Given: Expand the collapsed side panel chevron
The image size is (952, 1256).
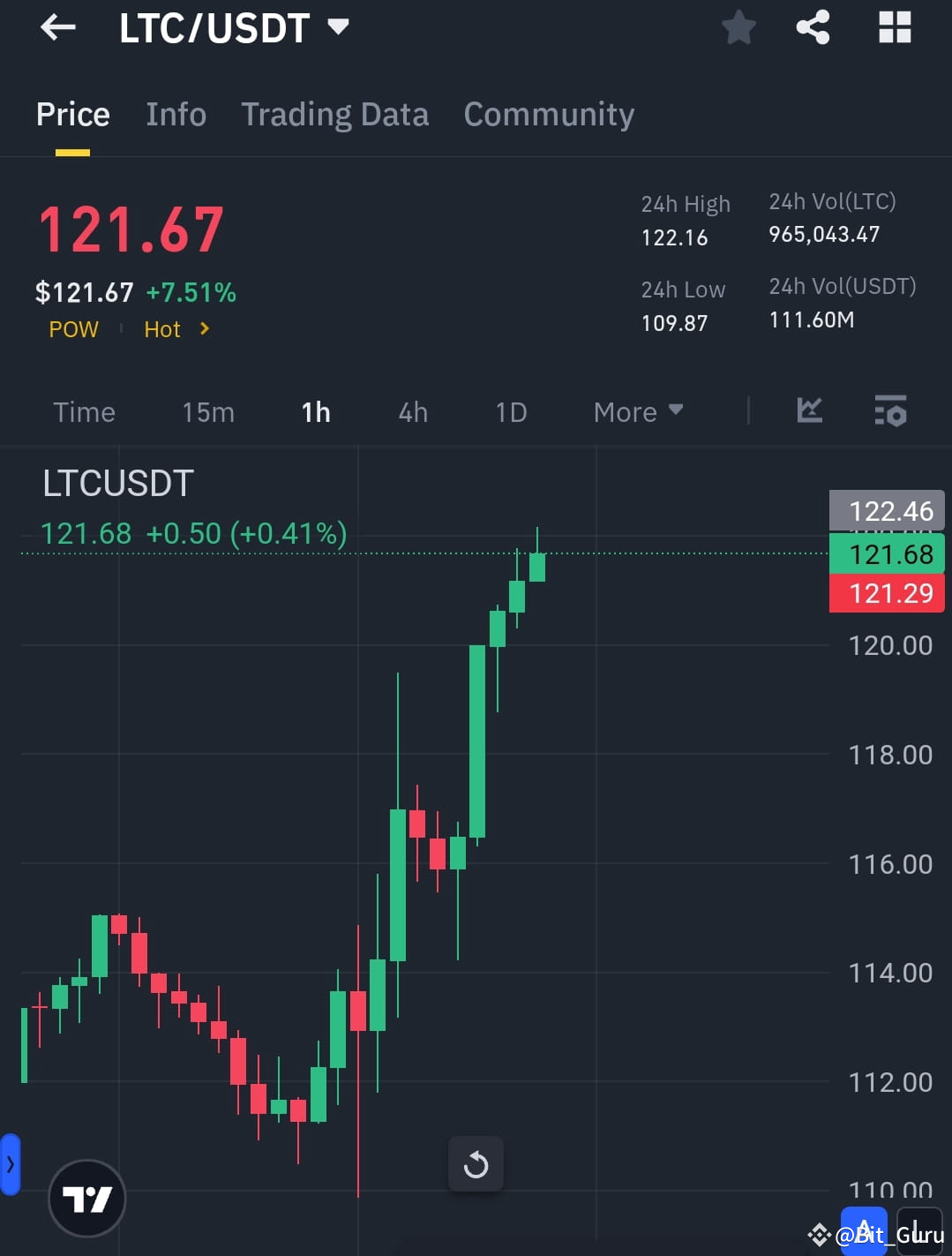Looking at the screenshot, I should click(x=9, y=1163).
